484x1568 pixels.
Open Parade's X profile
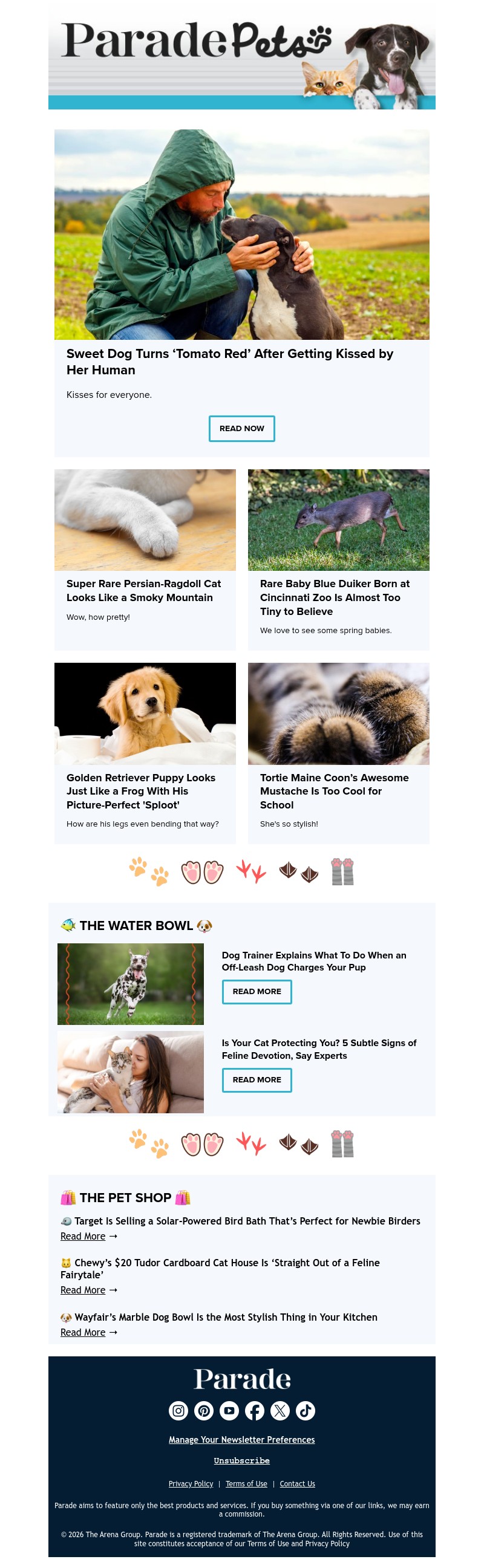pos(280,1410)
